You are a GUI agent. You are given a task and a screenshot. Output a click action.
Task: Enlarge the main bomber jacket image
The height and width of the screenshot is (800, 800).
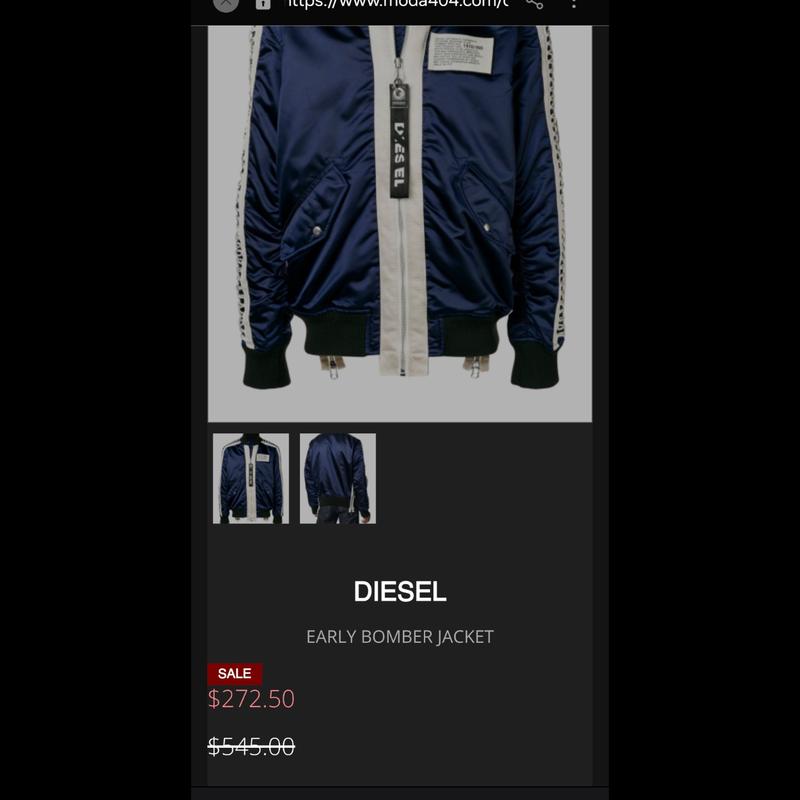(x=400, y=220)
